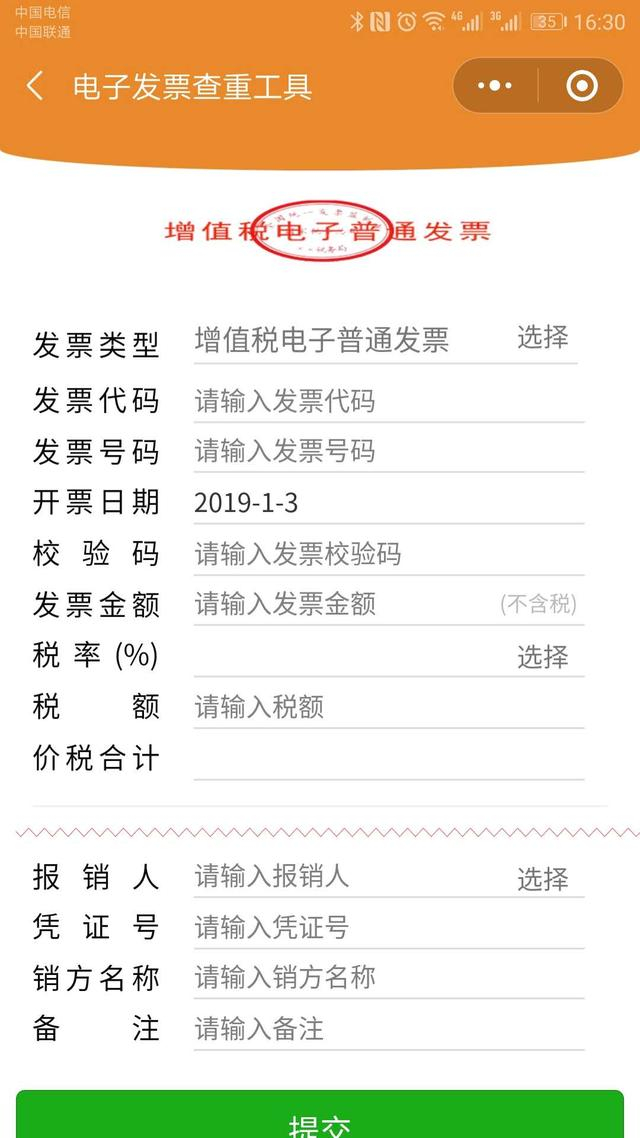
Task: Open the mini program more menu
Action: pos(495,86)
